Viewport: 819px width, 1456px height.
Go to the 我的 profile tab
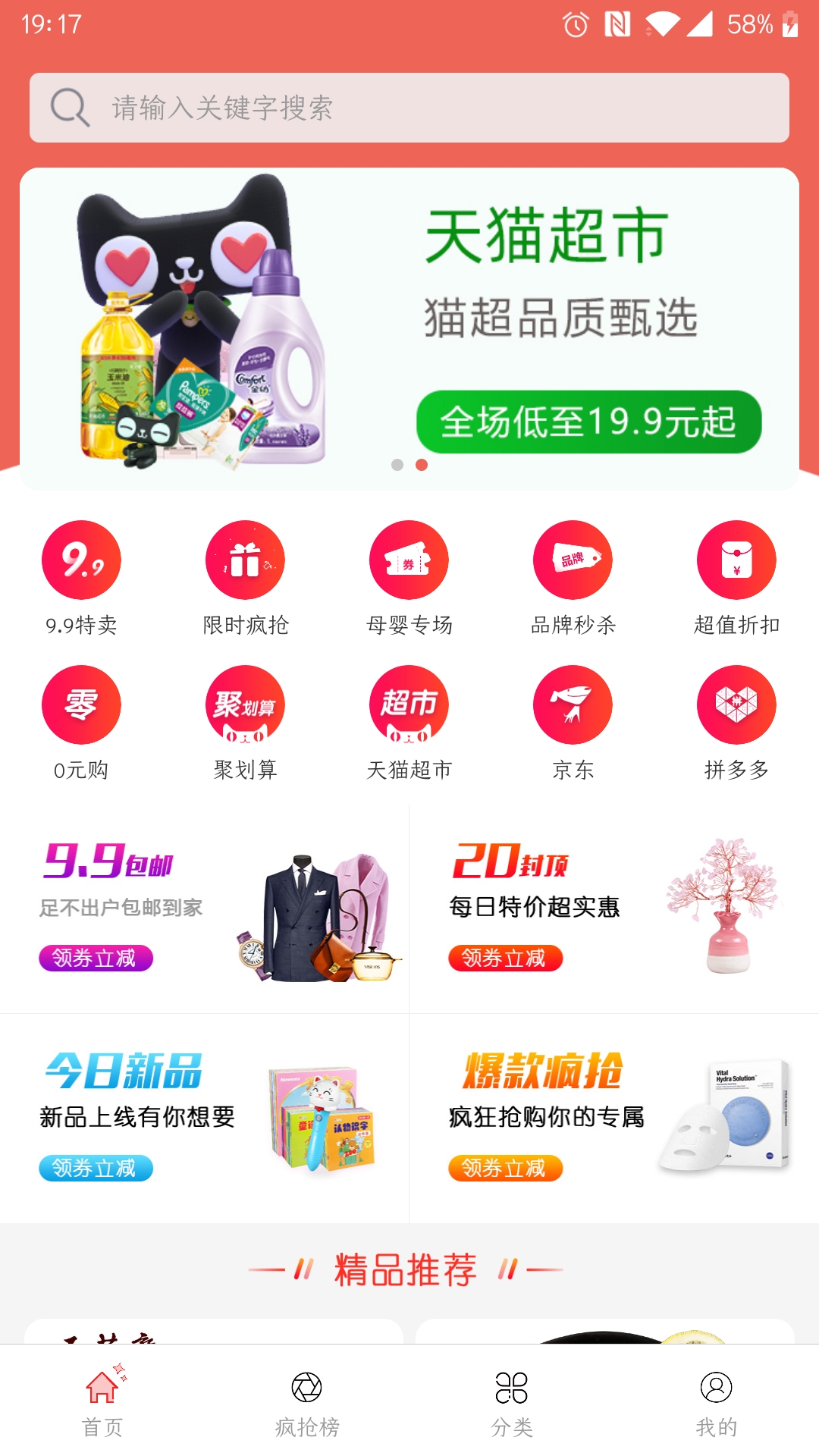717,1403
